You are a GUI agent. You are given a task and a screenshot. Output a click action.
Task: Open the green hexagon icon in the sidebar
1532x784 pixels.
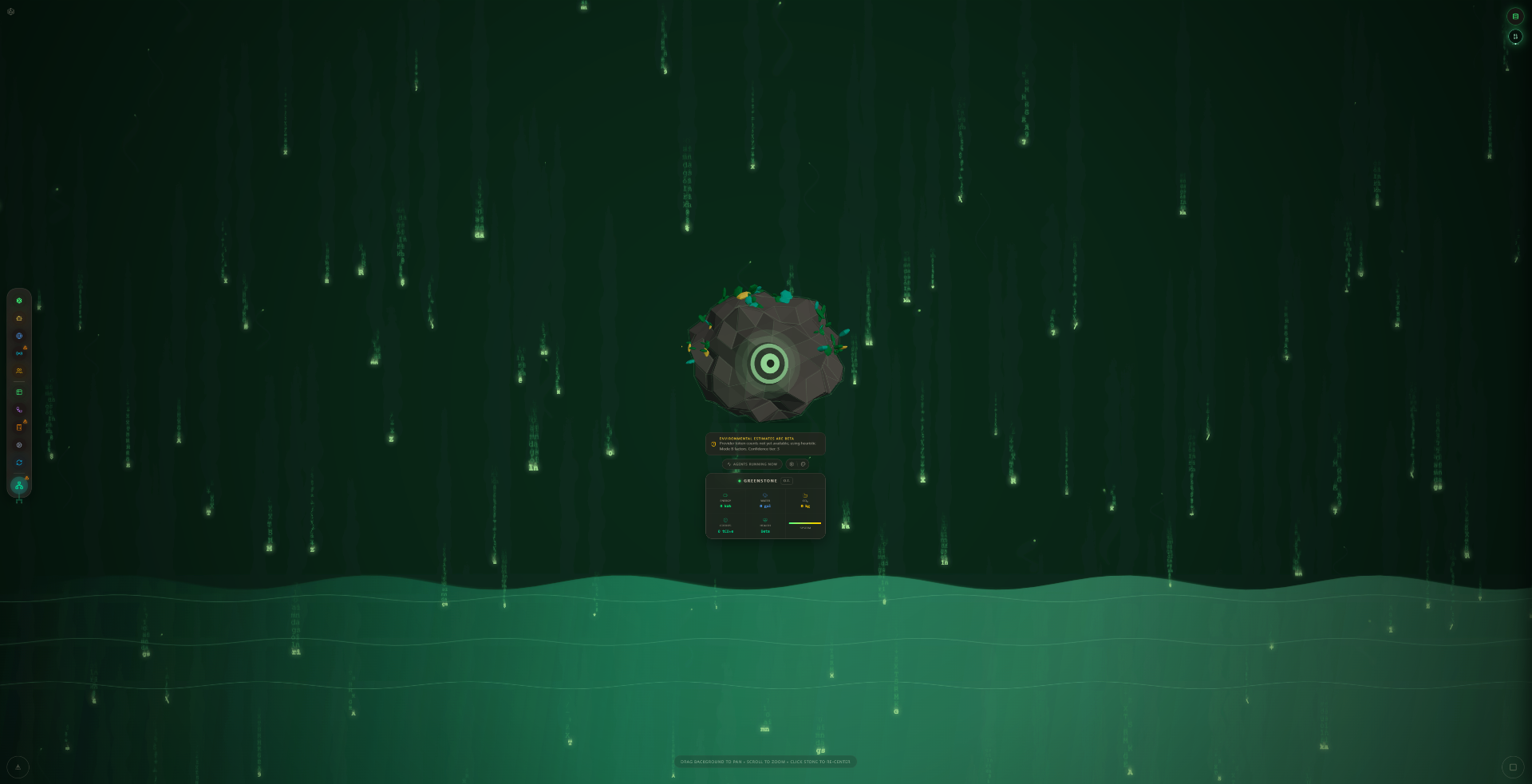(19, 301)
